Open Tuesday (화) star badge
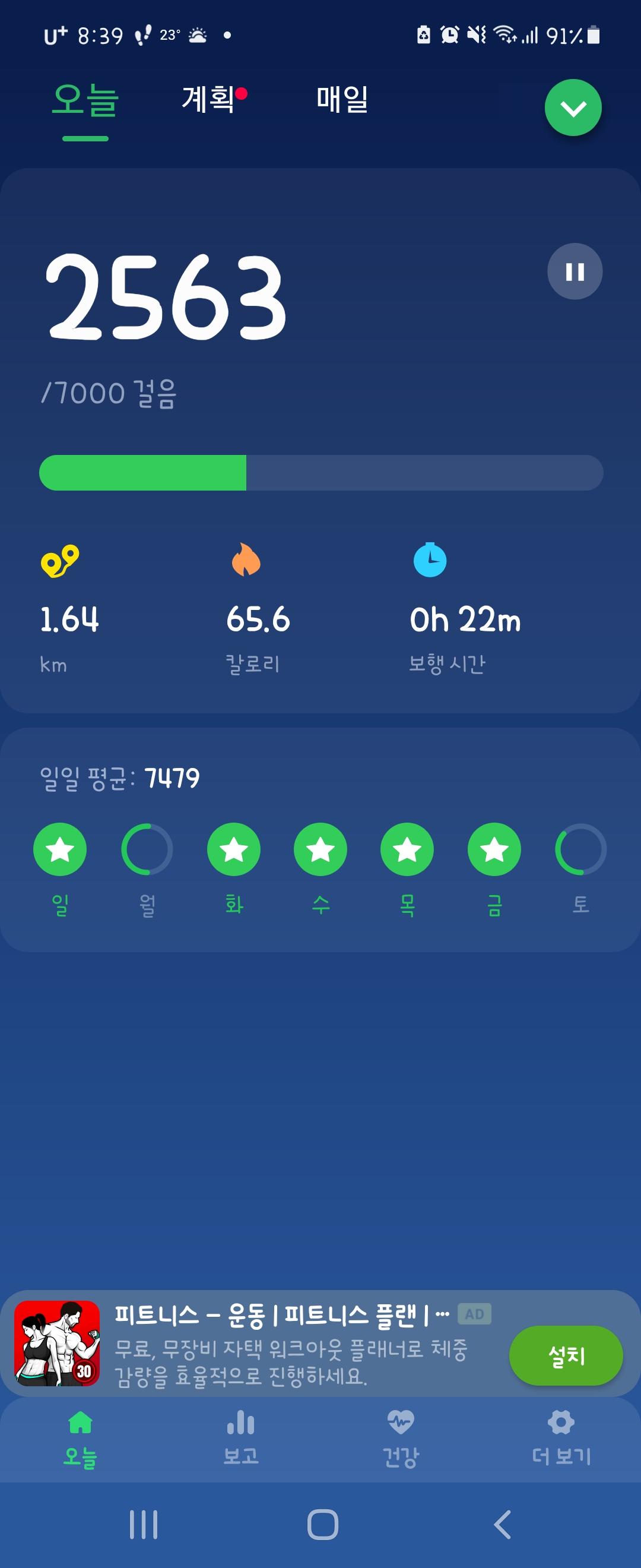The image size is (641, 1568). click(234, 849)
